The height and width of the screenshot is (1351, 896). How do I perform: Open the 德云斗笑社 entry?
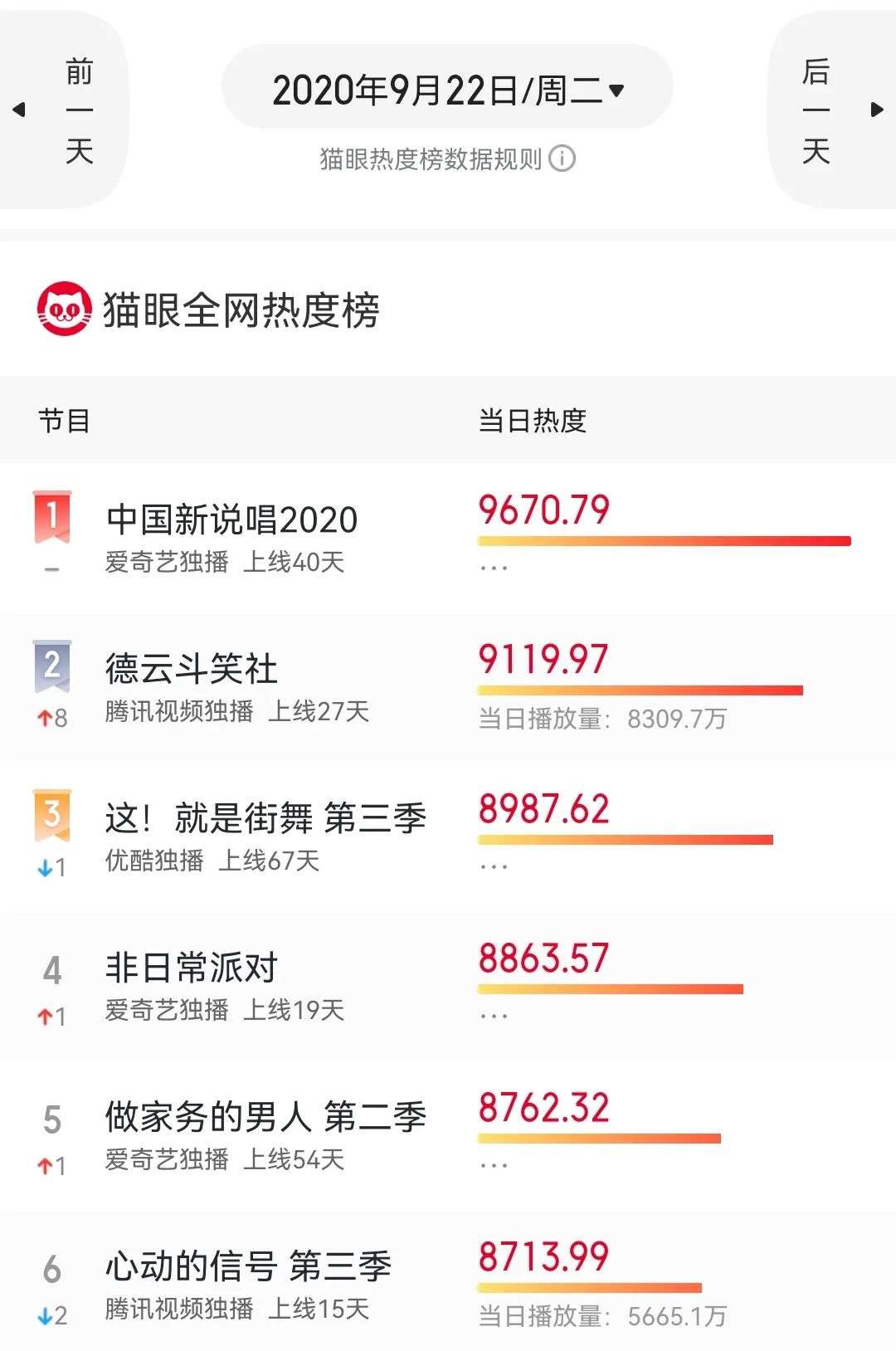pos(192,669)
